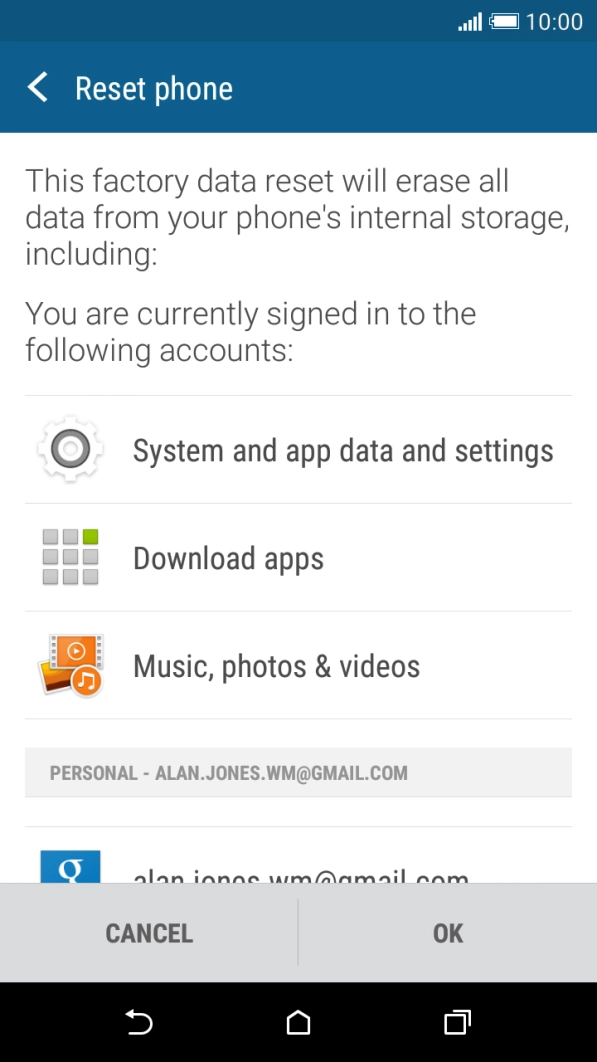Viewport: 597px width, 1062px height.
Task: Go to the home screen
Action: (x=298, y=1022)
